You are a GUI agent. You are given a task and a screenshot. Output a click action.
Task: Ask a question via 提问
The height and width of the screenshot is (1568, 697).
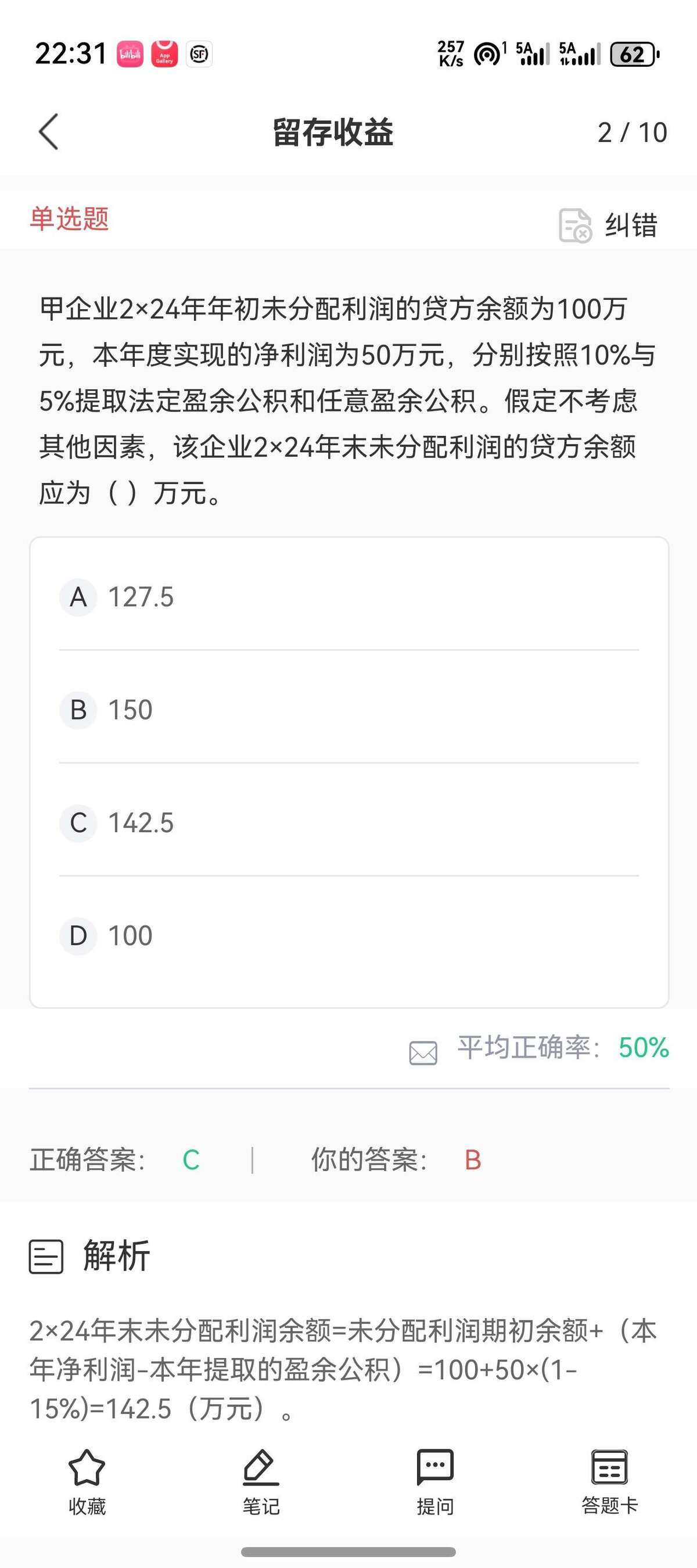pos(435,1480)
